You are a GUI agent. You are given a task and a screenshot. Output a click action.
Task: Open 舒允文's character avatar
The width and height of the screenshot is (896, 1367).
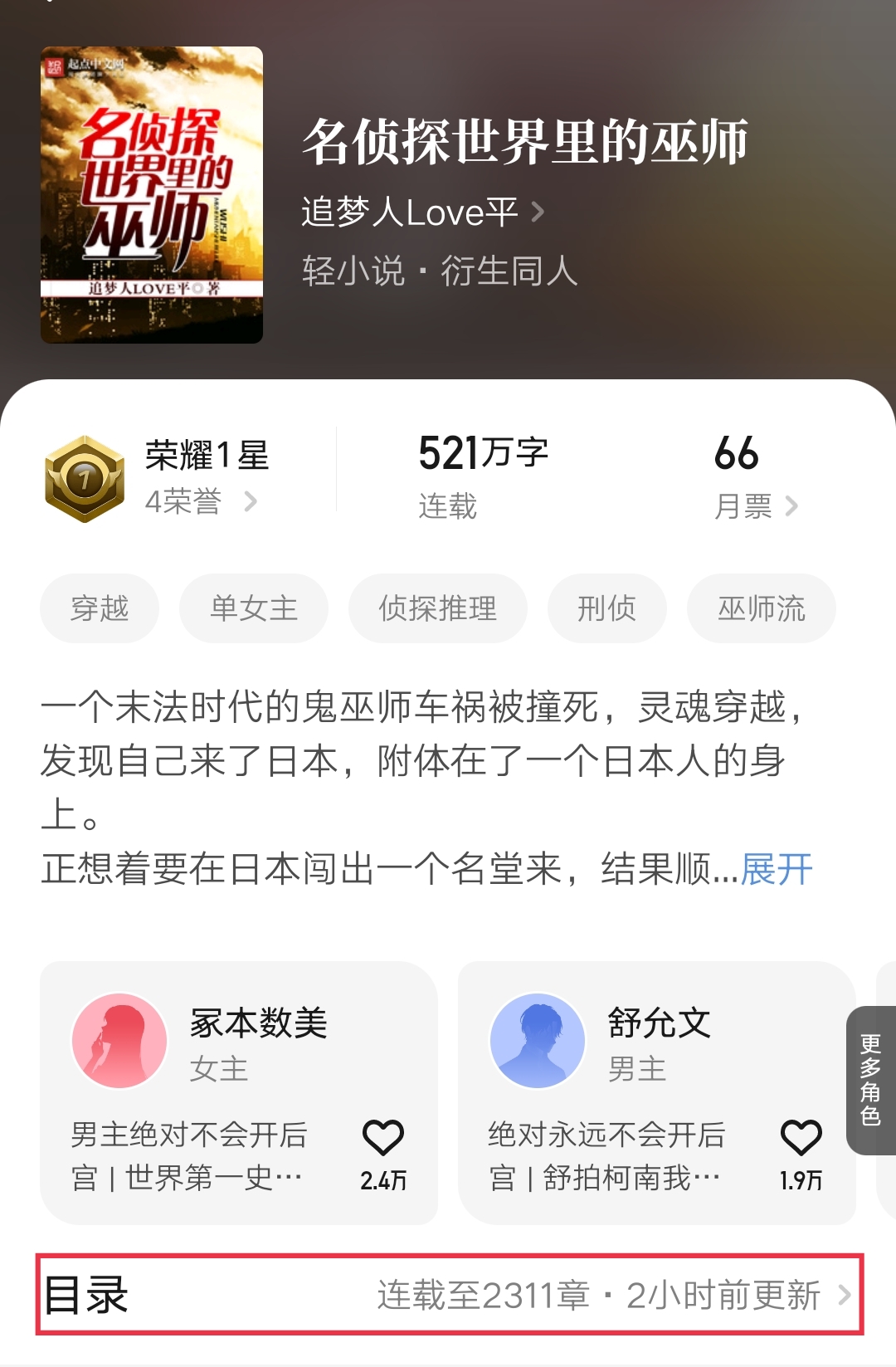pos(539,1039)
